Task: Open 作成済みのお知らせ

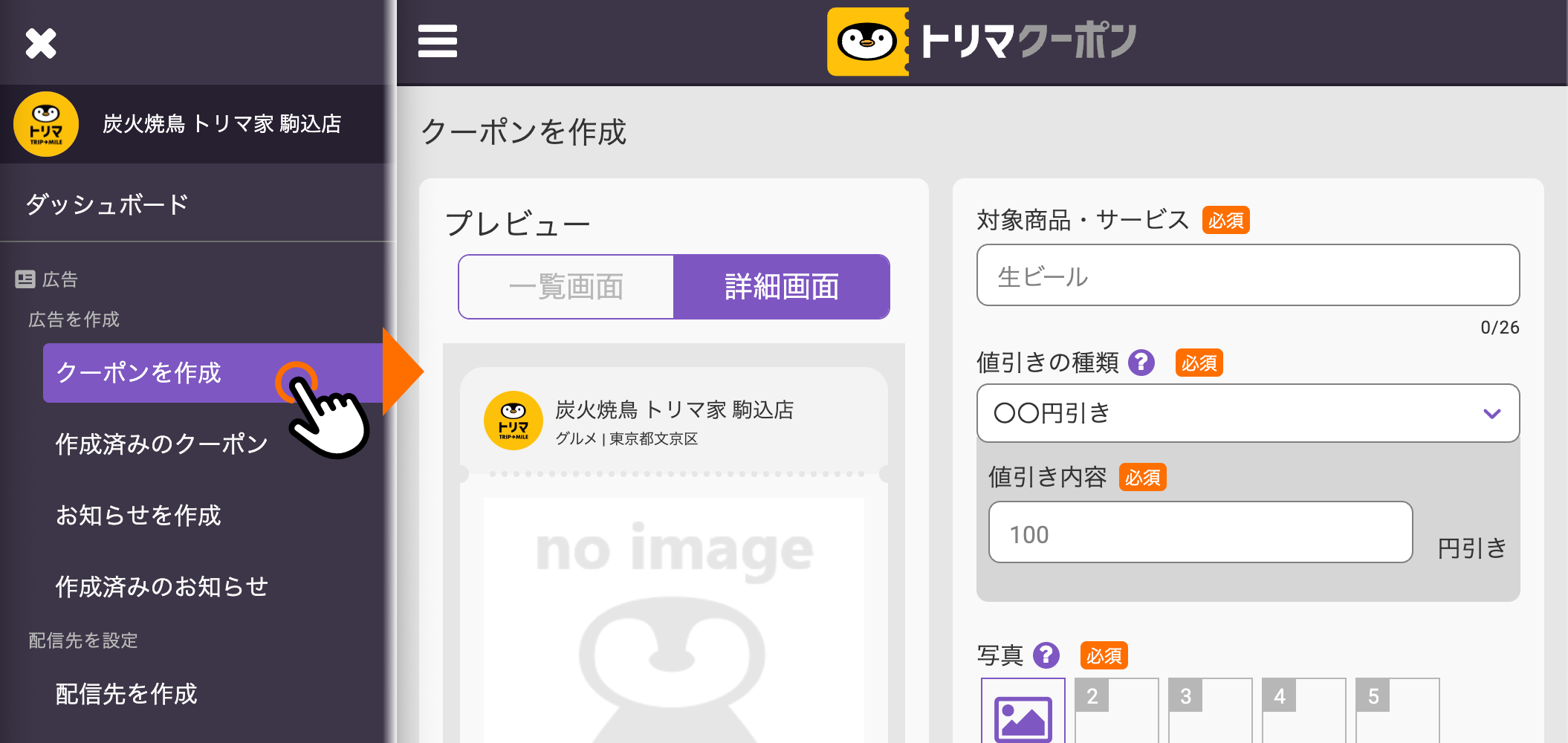Action: [161, 586]
